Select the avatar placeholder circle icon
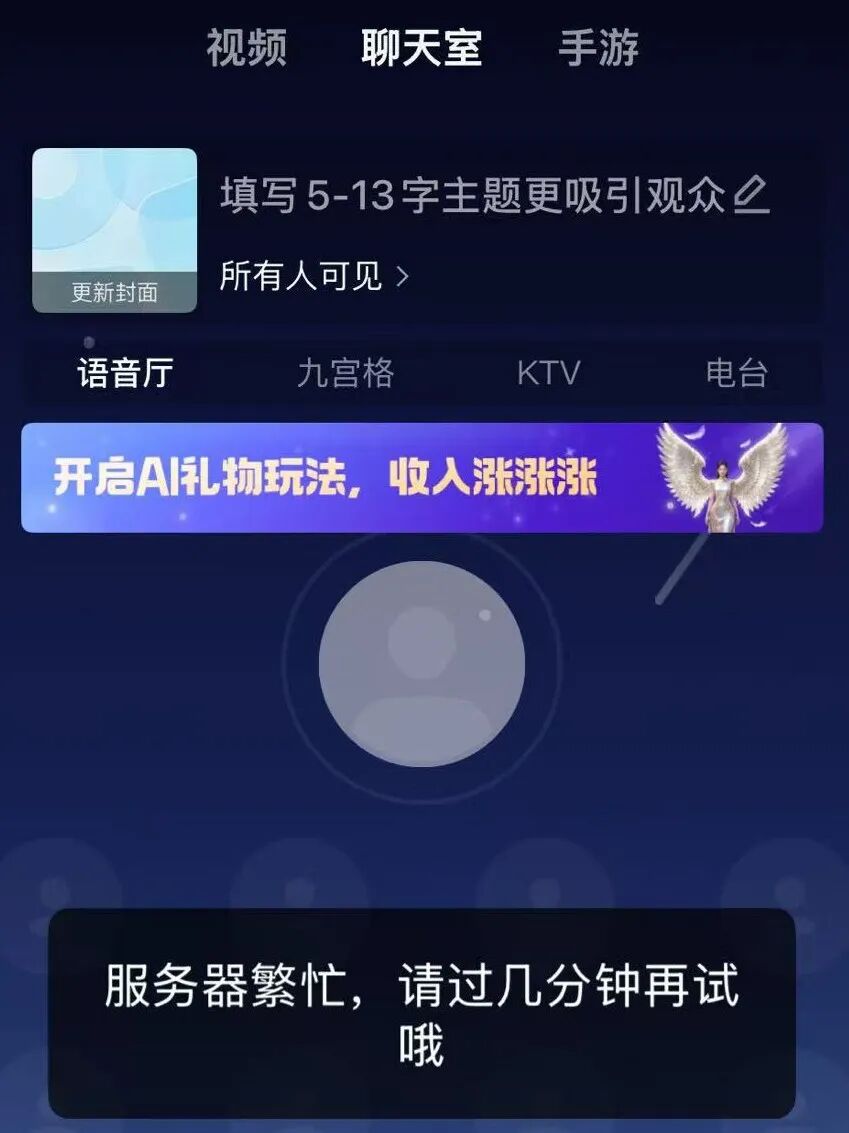 pyautogui.click(x=424, y=663)
